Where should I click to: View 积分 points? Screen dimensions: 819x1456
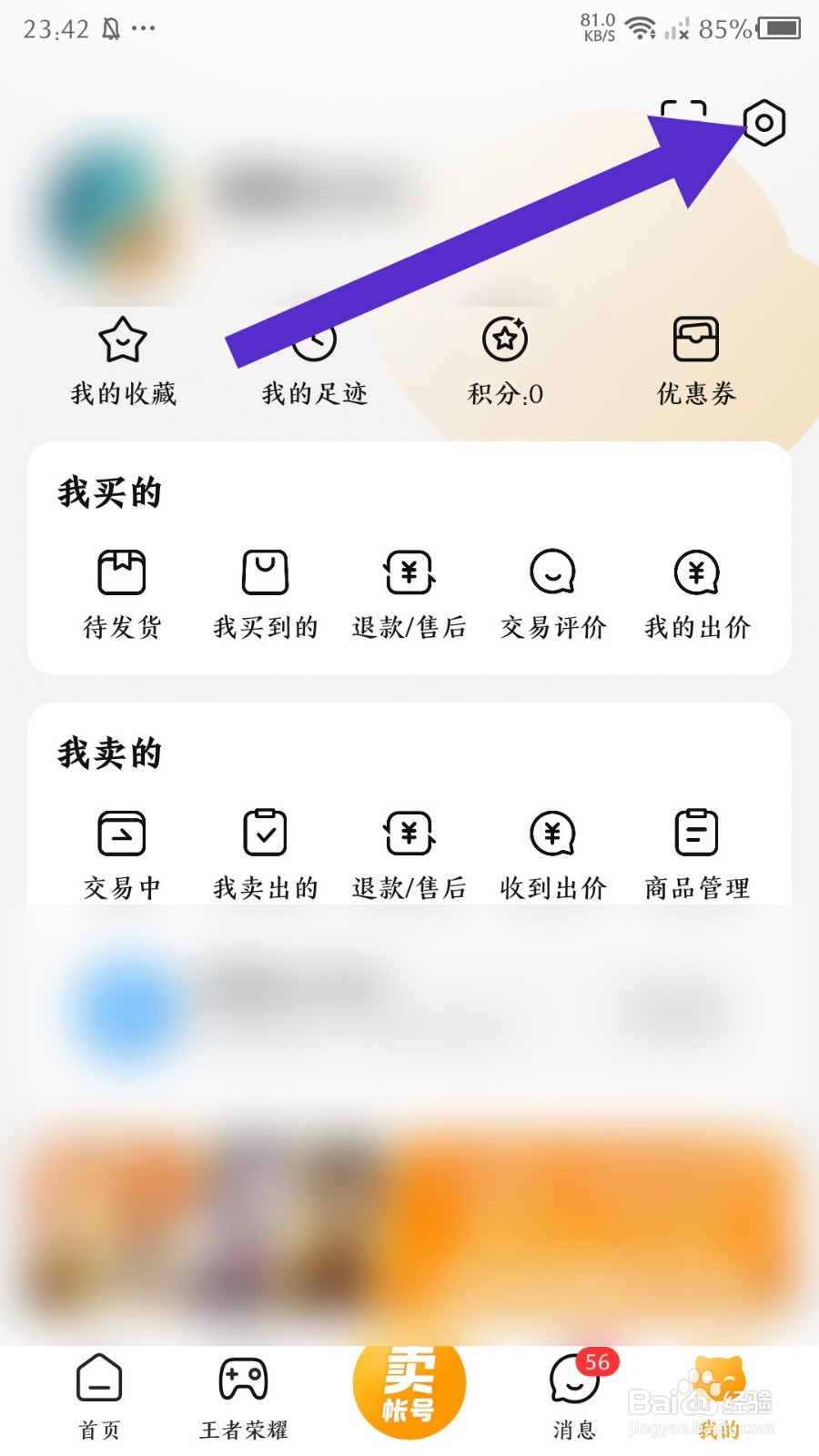505,360
